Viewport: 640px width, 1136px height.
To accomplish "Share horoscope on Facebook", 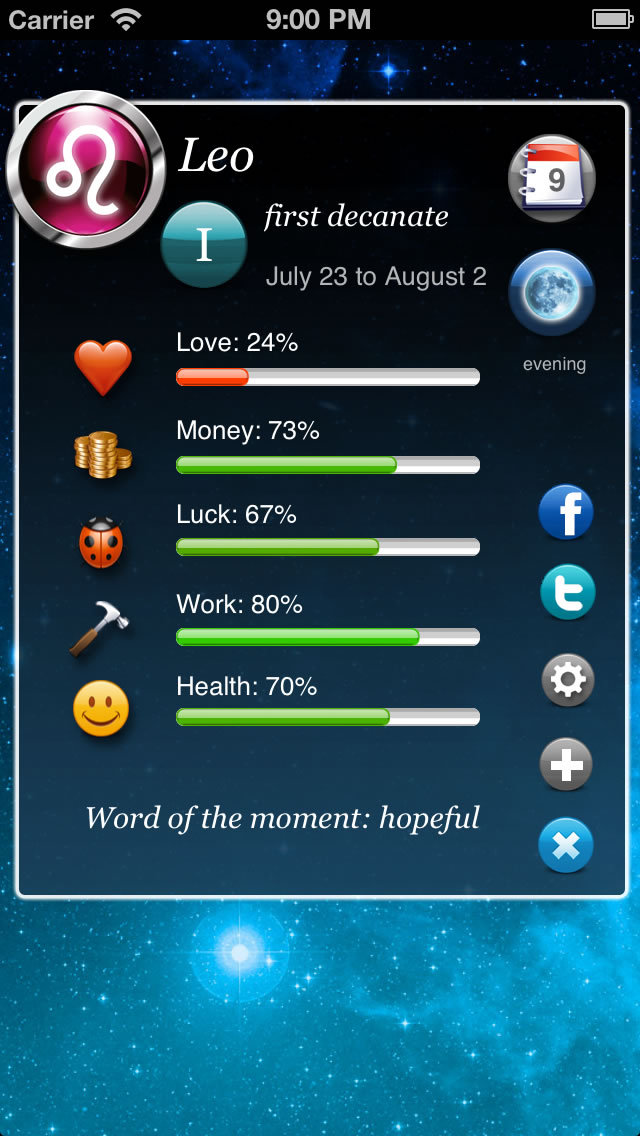I will [x=566, y=512].
